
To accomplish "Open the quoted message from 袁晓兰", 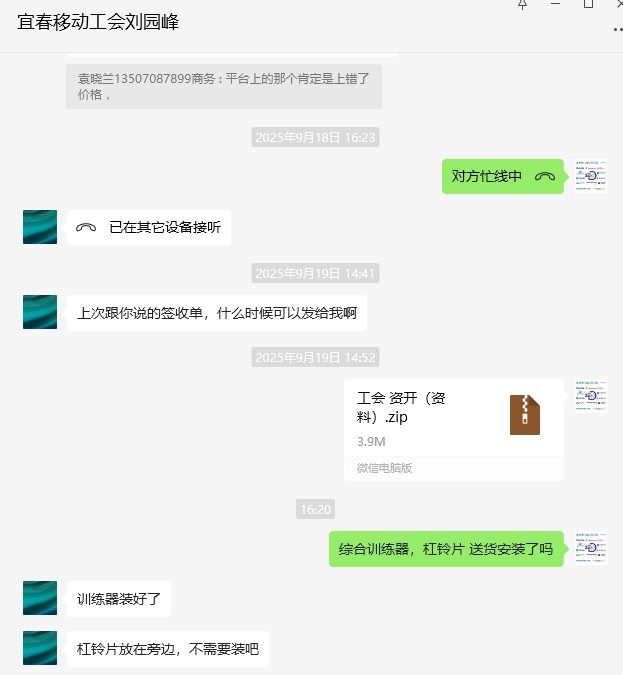I will click(x=223, y=86).
